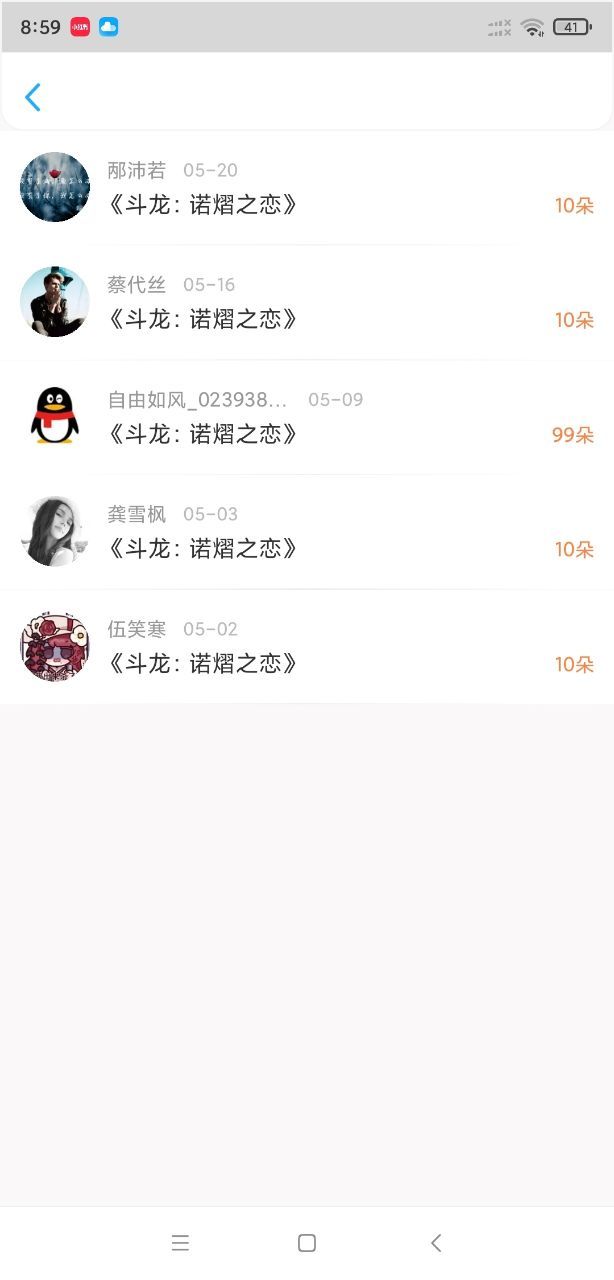614x1280 pixels.
Task: Open the gift record from 郦沛若
Action: (x=305, y=188)
